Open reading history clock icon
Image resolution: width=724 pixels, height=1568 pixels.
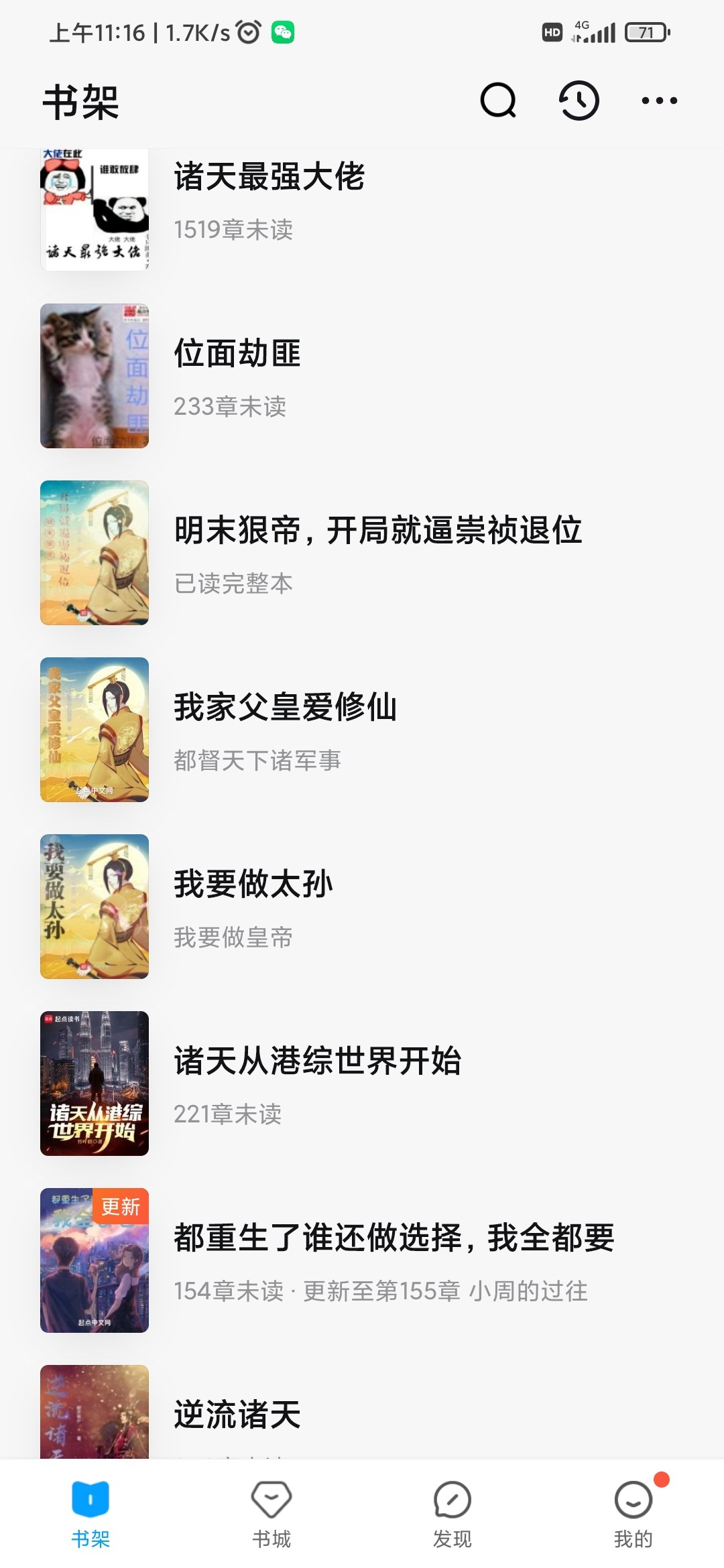click(579, 101)
